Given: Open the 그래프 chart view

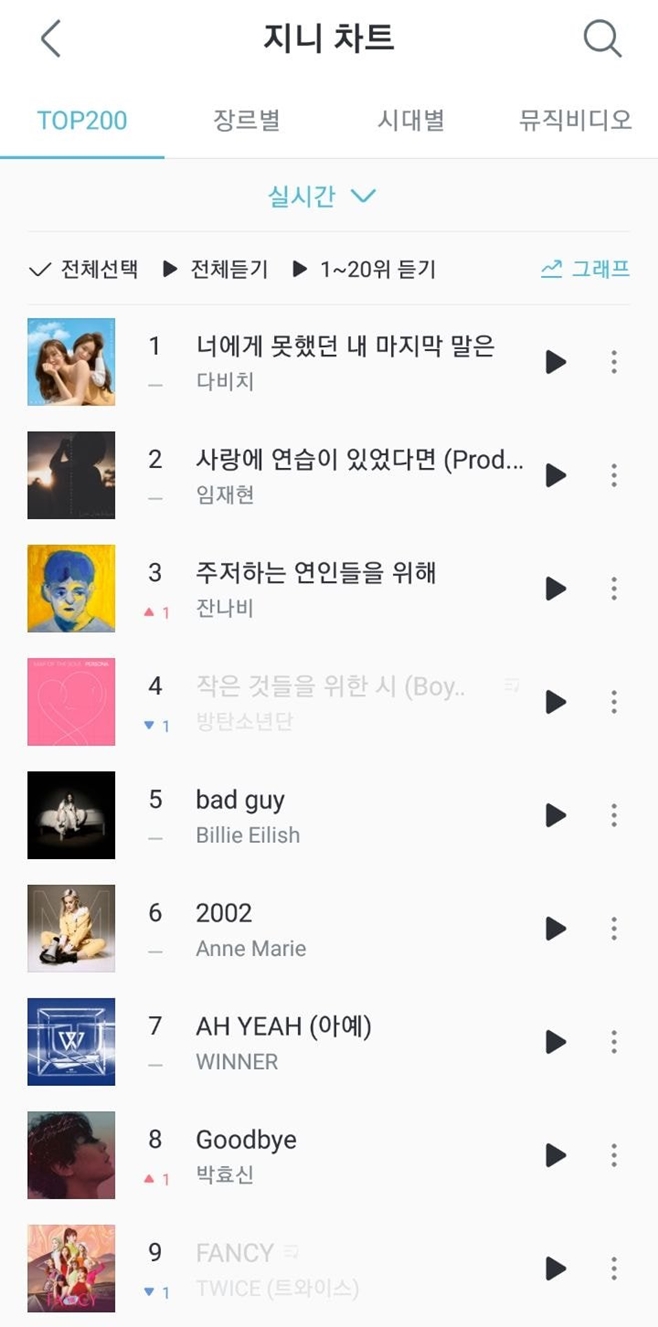Looking at the screenshot, I should click(585, 269).
